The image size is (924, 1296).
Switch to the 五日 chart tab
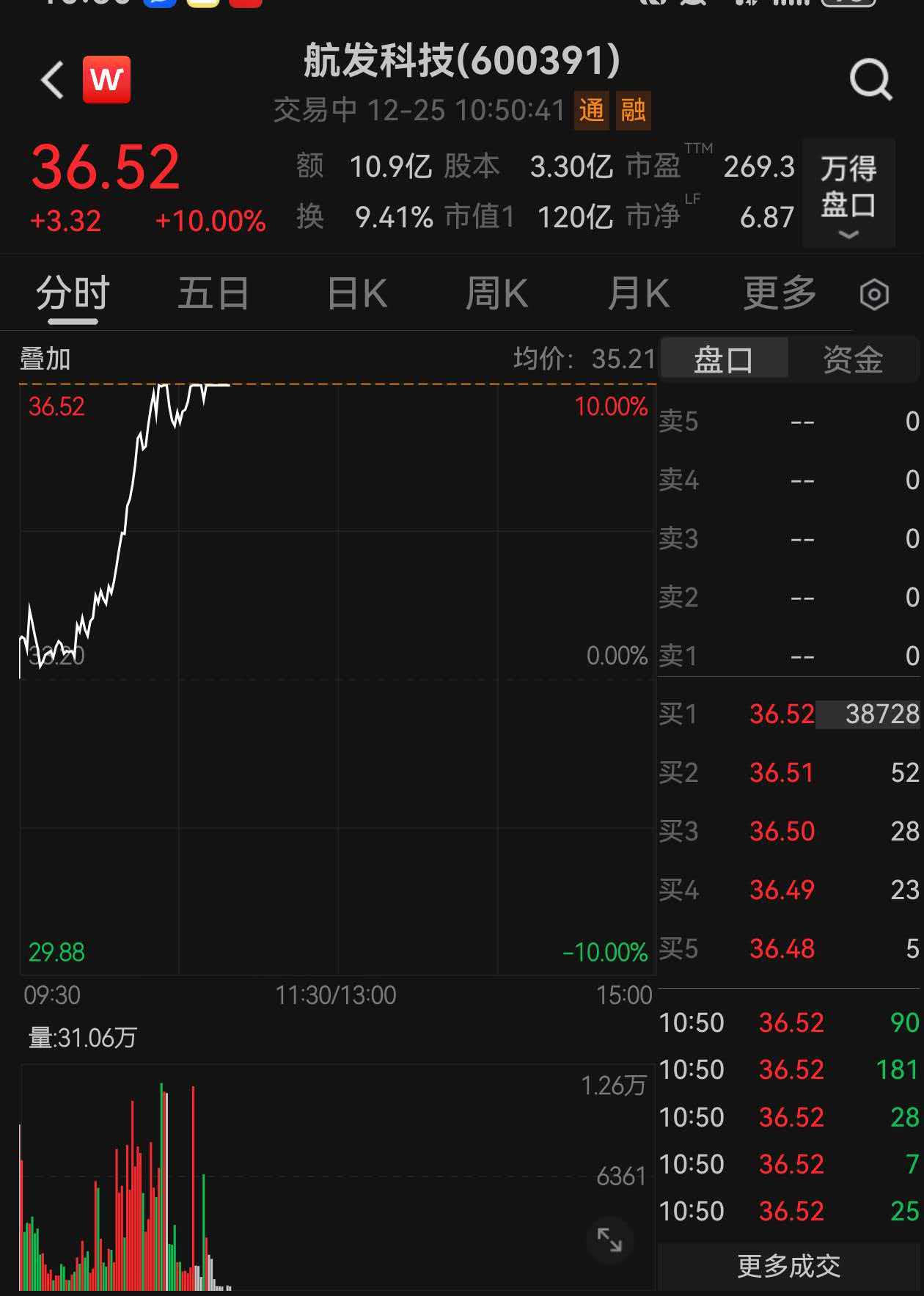click(x=213, y=294)
